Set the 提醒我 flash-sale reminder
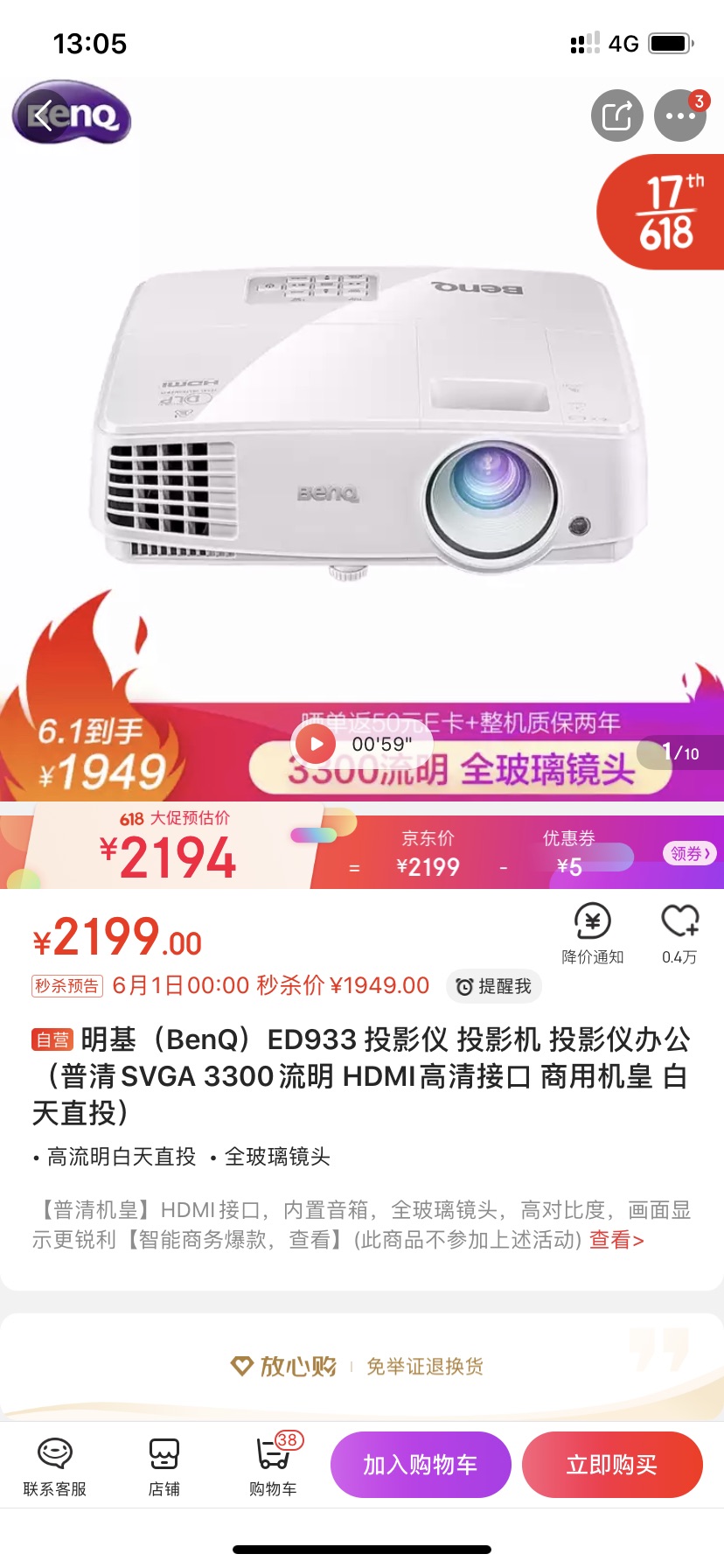Viewport: 724px width, 1568px height. point(494,986)
